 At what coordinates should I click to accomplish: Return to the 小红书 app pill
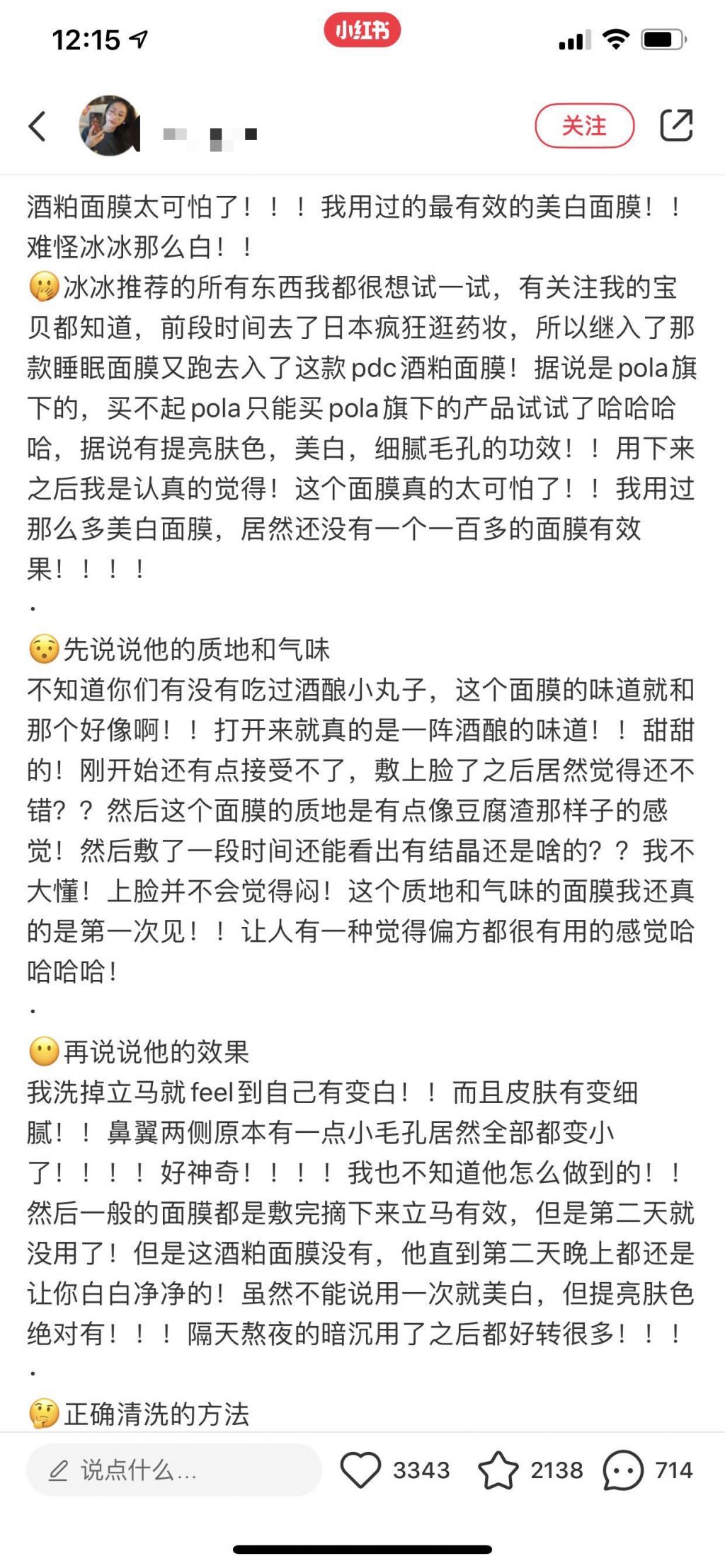(362, 30)
